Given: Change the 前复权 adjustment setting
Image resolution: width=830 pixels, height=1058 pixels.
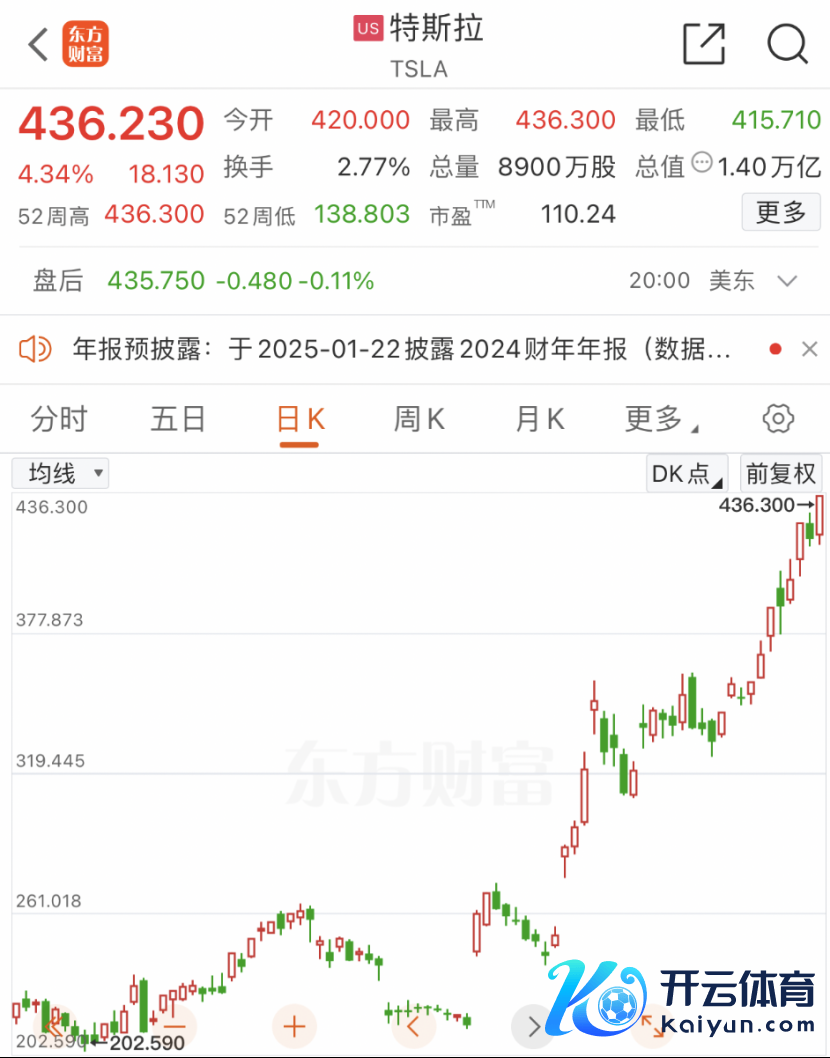Looking at the screenshot, I should click(781, 473).
